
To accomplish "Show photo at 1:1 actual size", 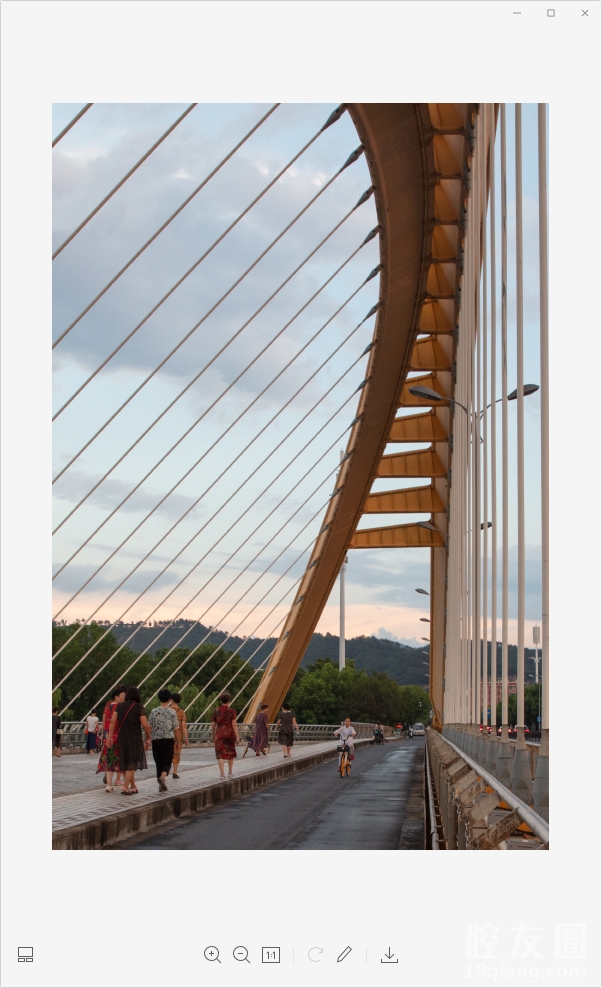I will (271, 955).
